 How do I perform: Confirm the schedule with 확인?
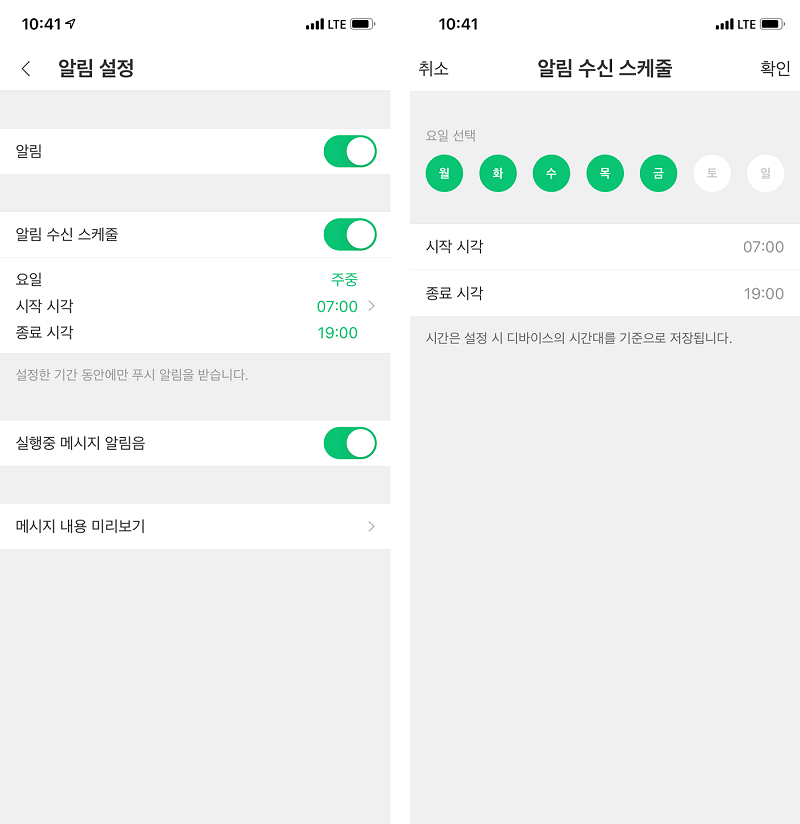pyautogui.click(x=775, y=68)
